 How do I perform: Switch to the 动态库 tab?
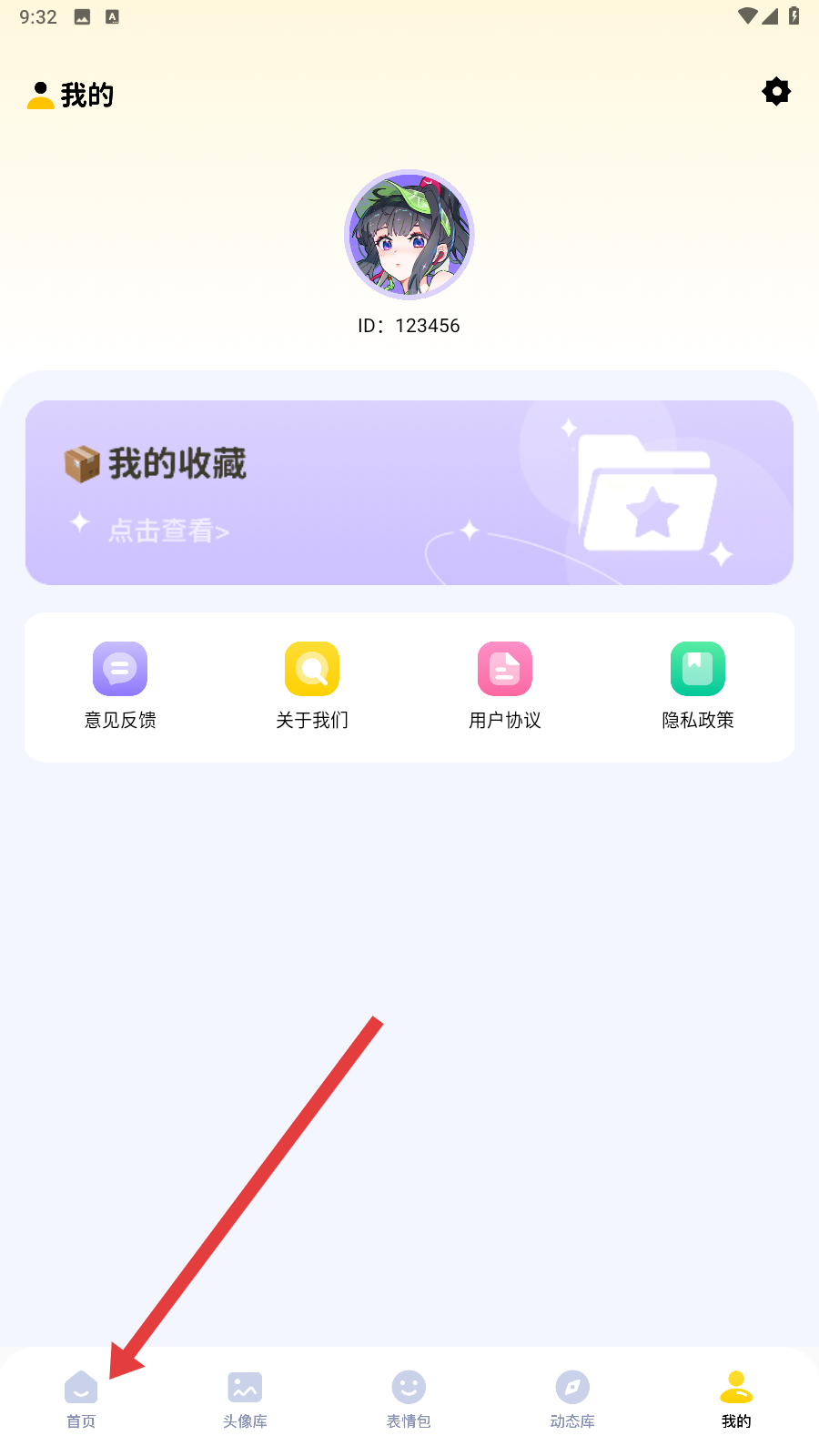pyautogui.click(x=572, y=1400)
